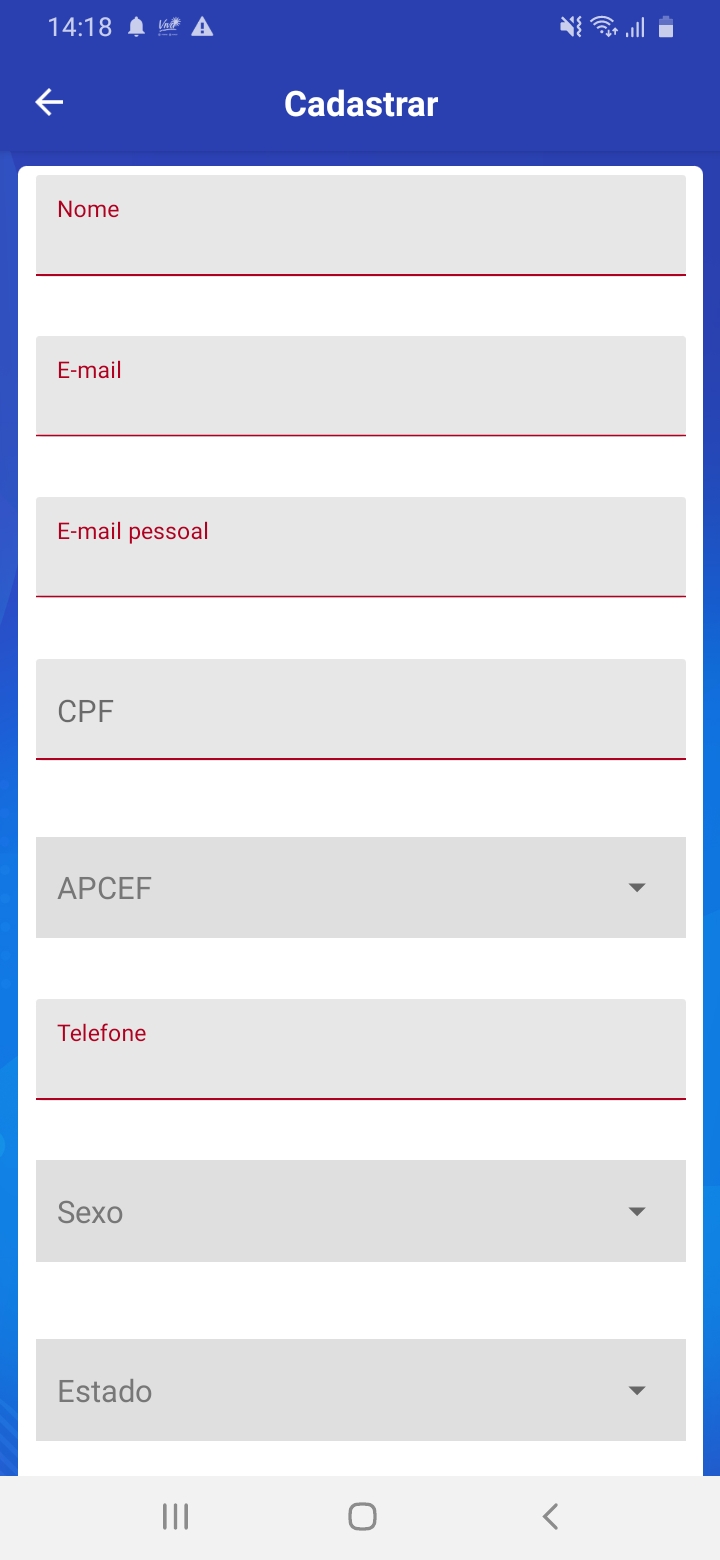
Task: Tap the system home button
Action: (x=362, y=1517)
